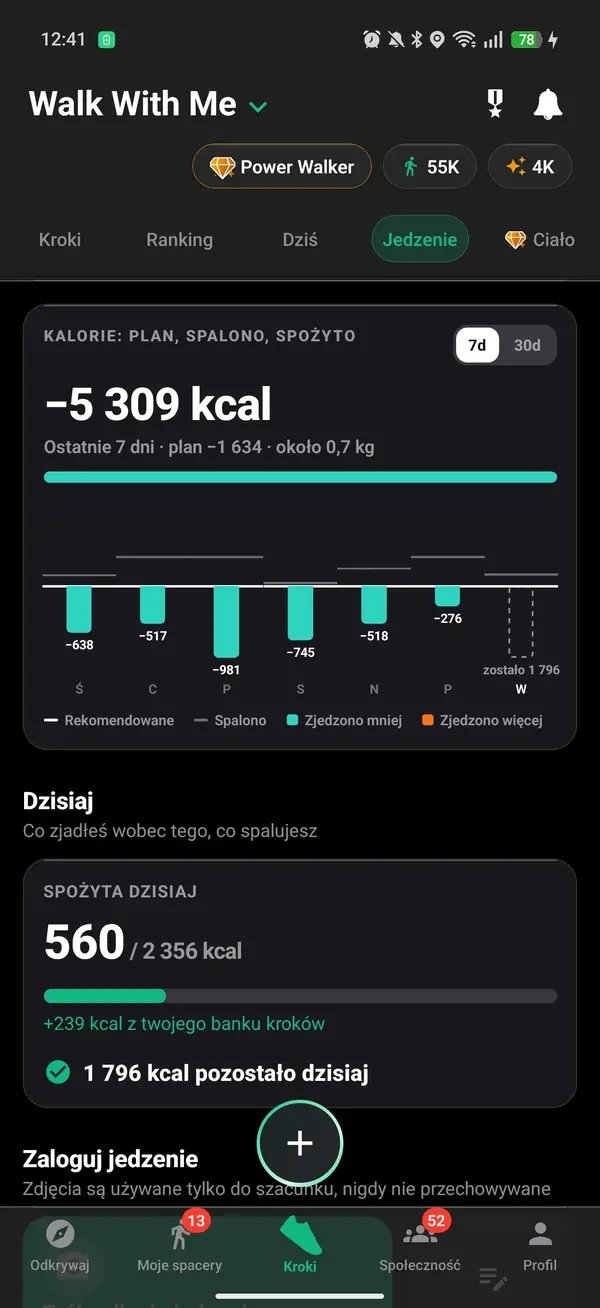Open the Ciało tab
Viewport: 600px width, 1308px height.
(540, 239)
